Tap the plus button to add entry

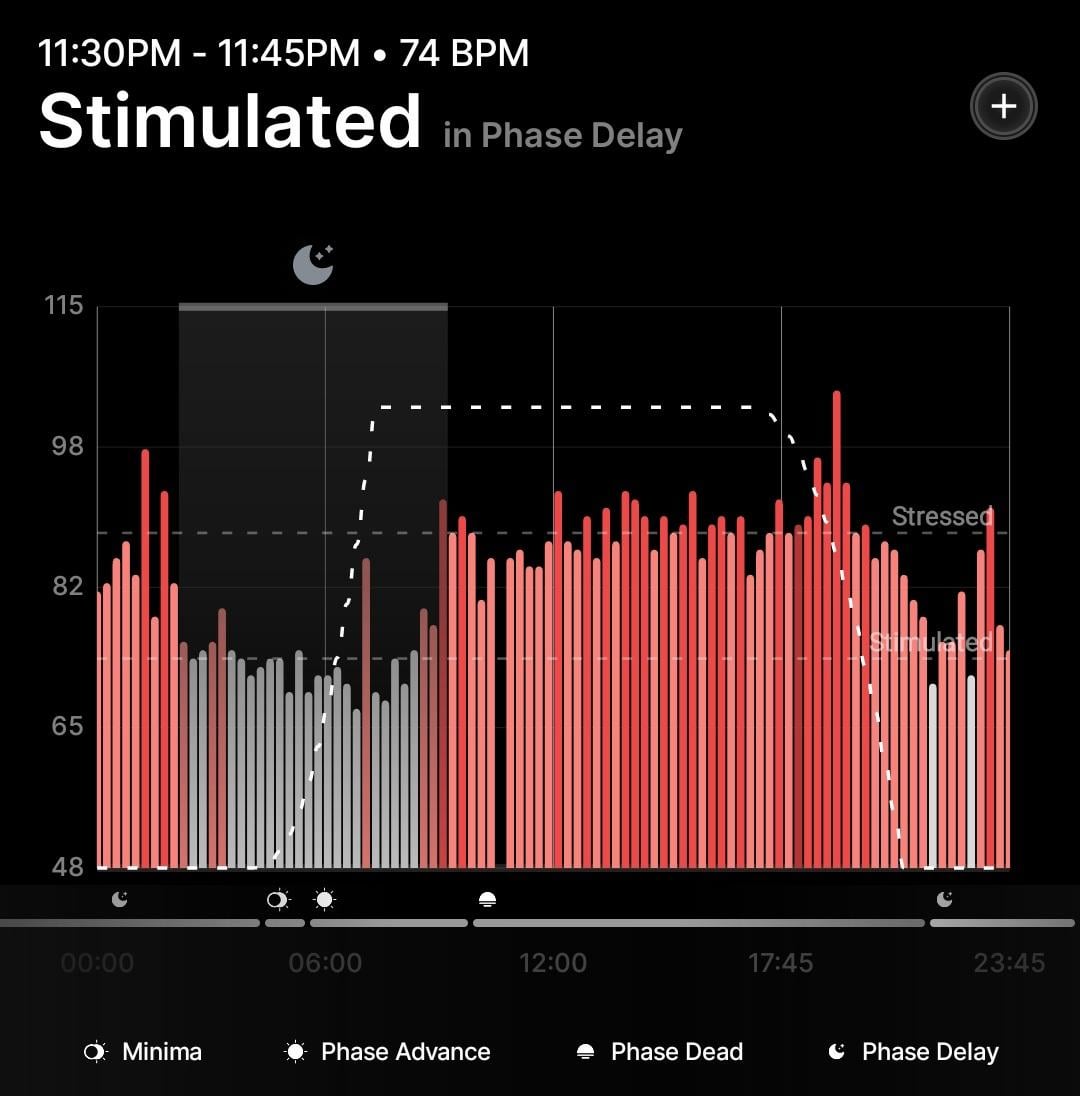(x=1003, y=106)
